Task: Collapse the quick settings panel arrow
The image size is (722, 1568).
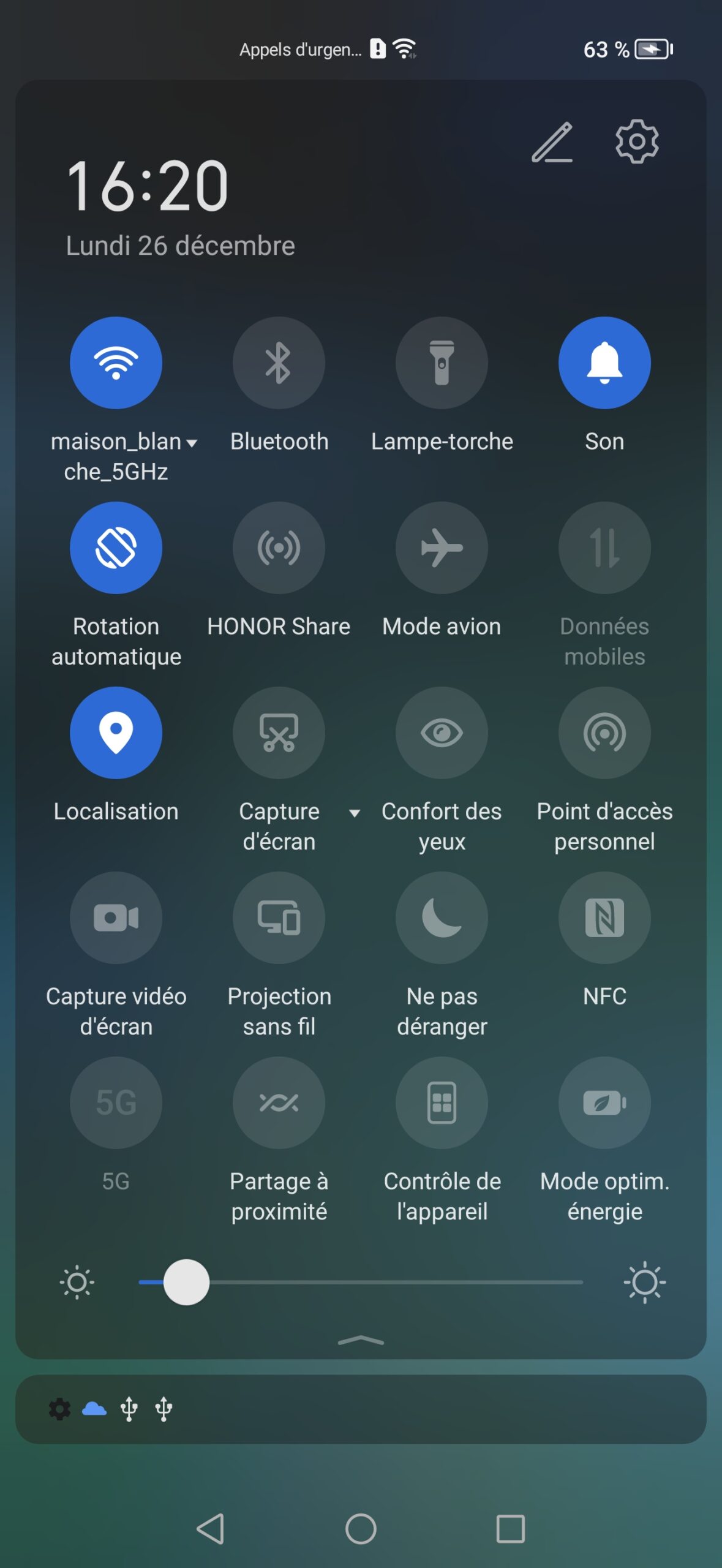Action: (x=361, y=1341)
